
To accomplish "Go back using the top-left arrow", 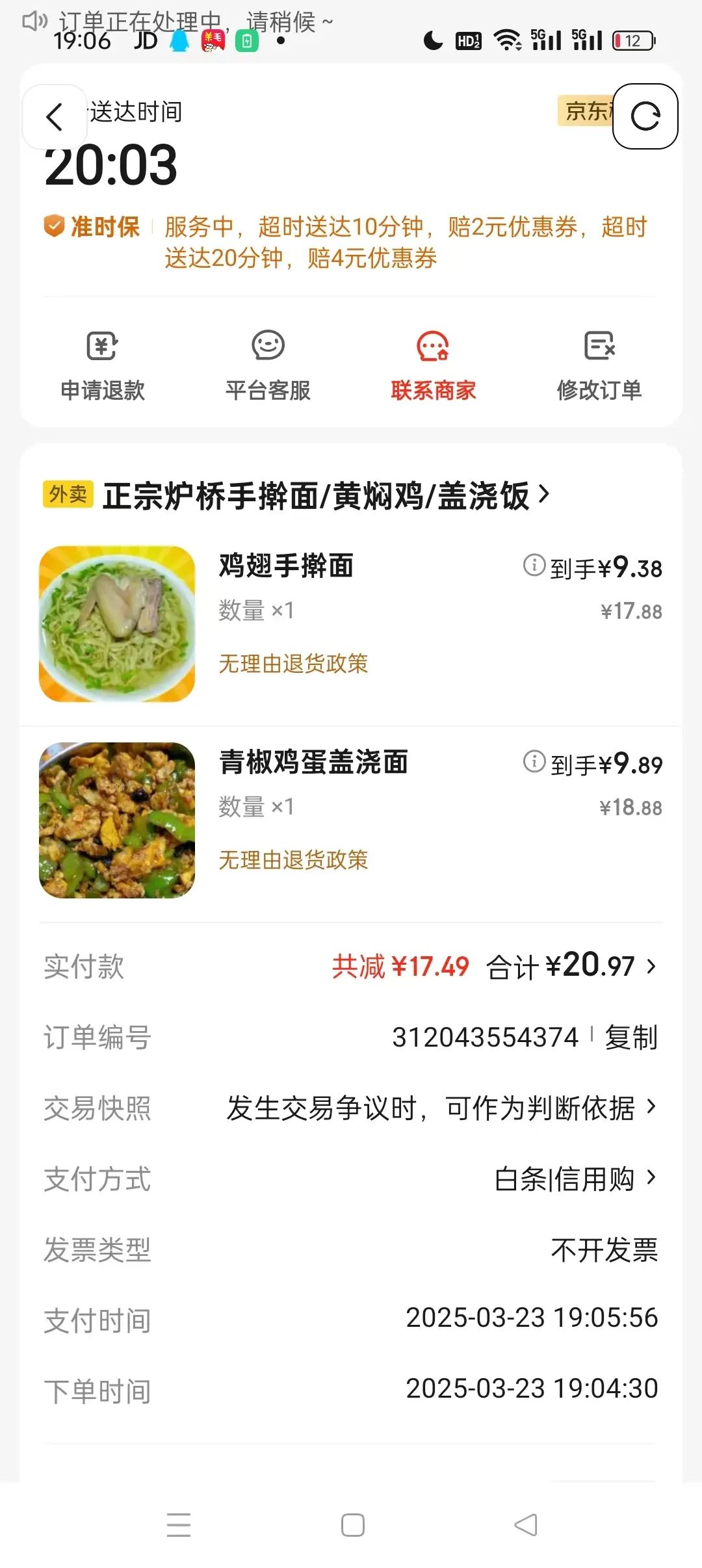I will 55,117.
